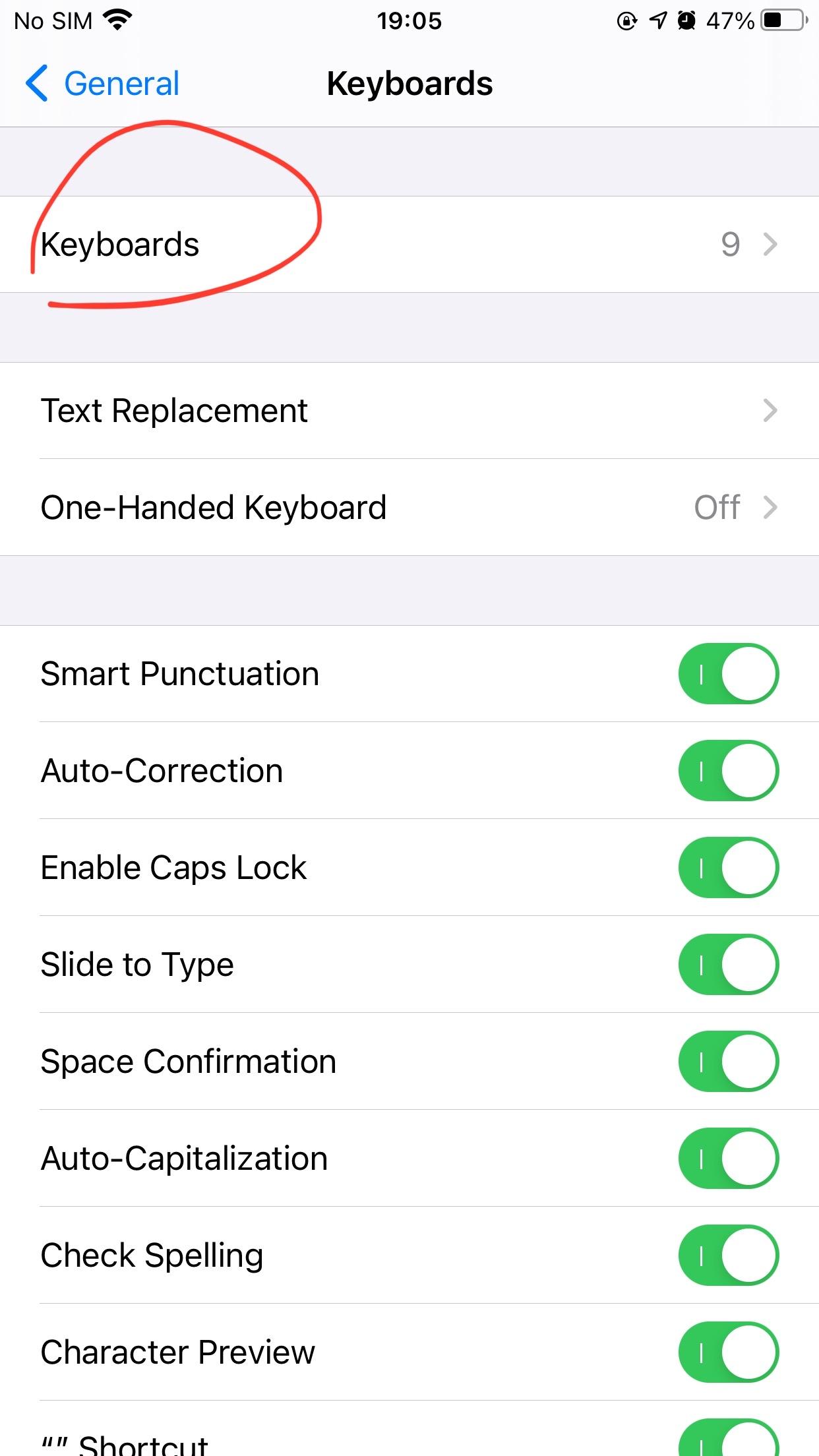
Task: Disable Auto-Correction switch
Action: tap(729, 770)
